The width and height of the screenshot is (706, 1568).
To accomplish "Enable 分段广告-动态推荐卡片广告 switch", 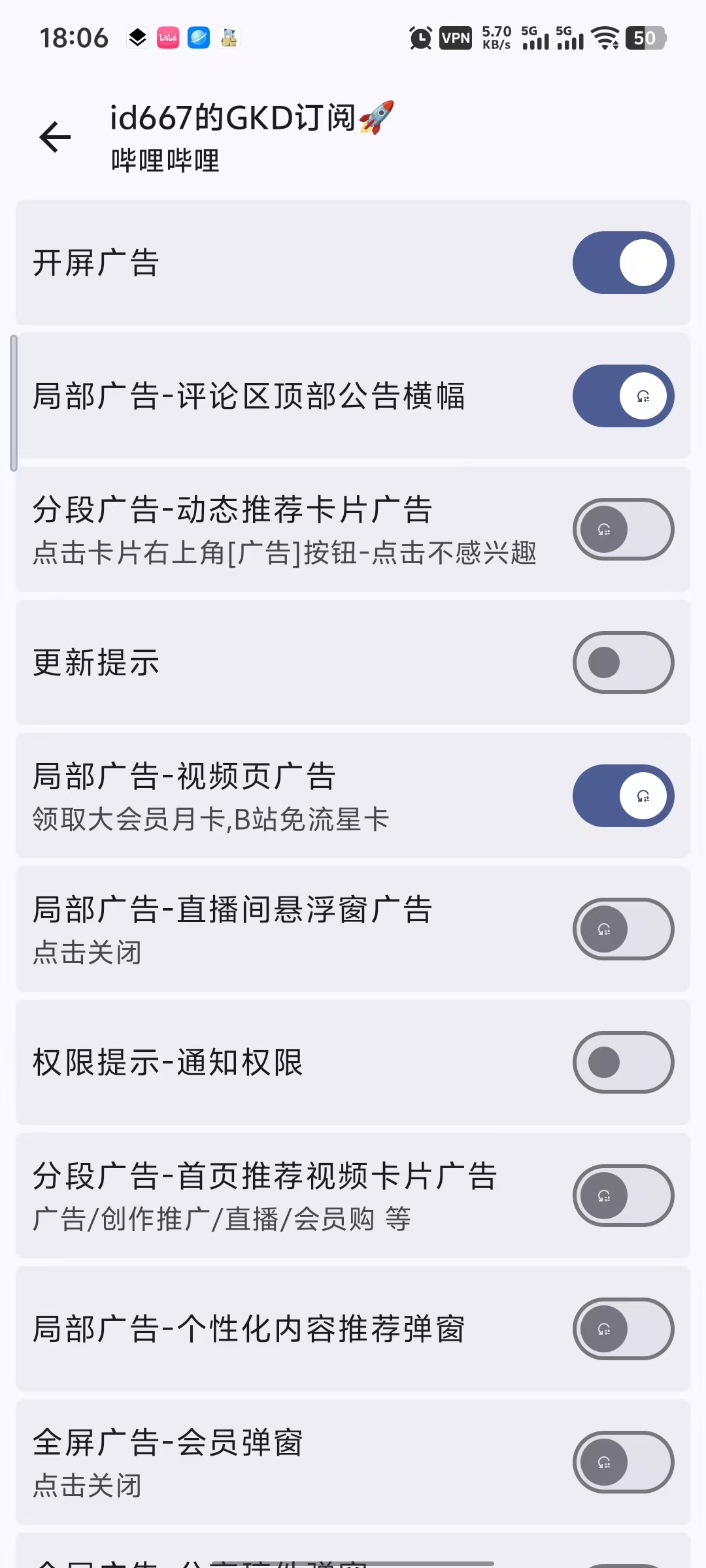I will coord(623,529).
